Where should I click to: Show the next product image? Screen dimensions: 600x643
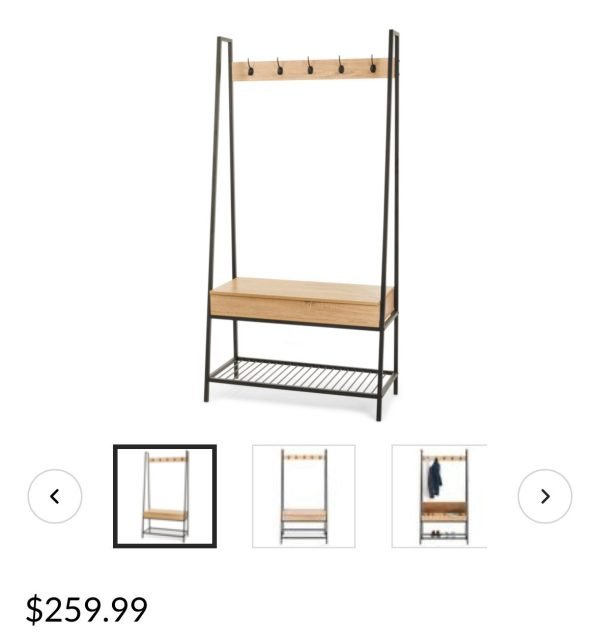545,496
